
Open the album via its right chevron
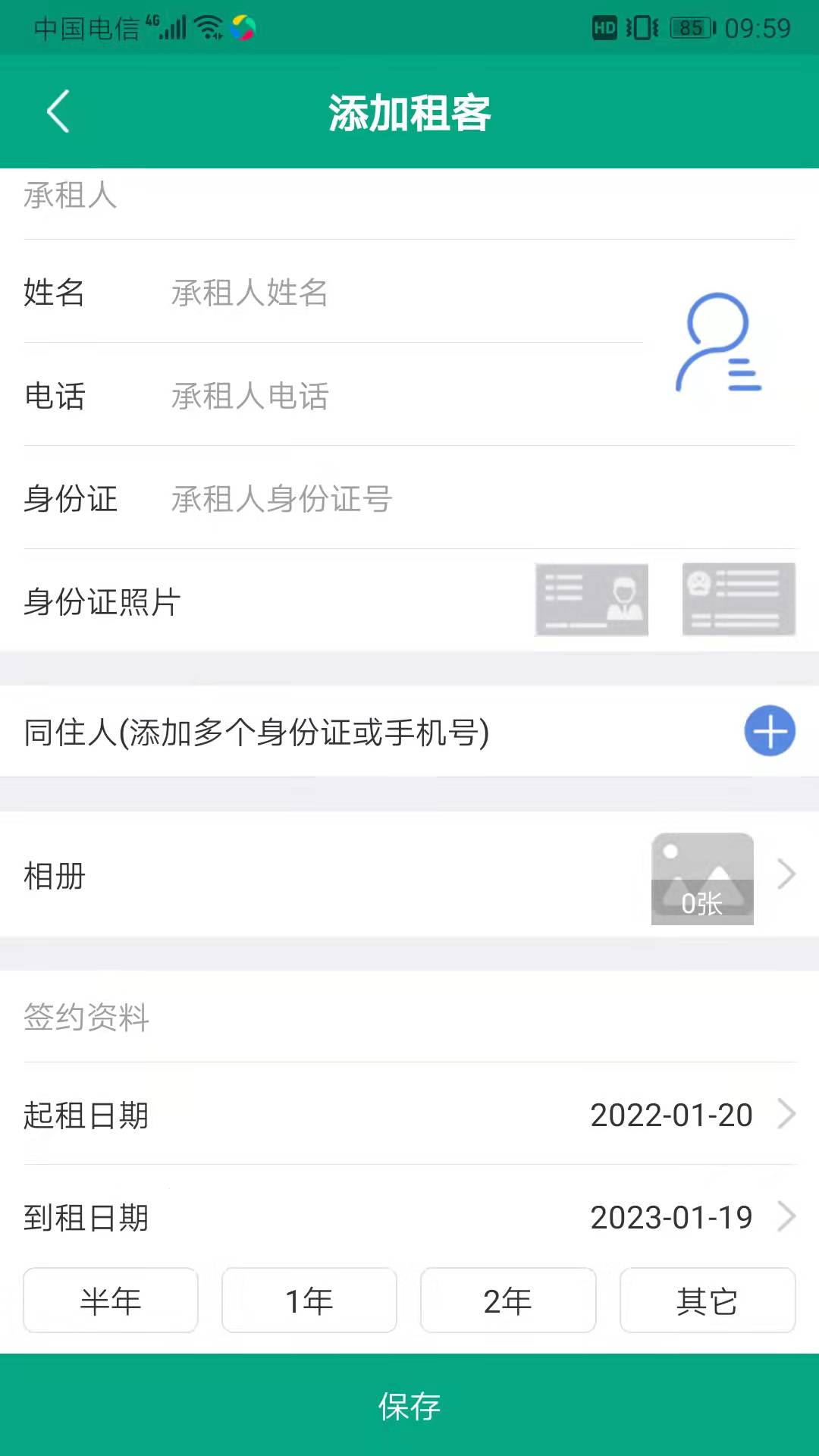click(786, 874)
